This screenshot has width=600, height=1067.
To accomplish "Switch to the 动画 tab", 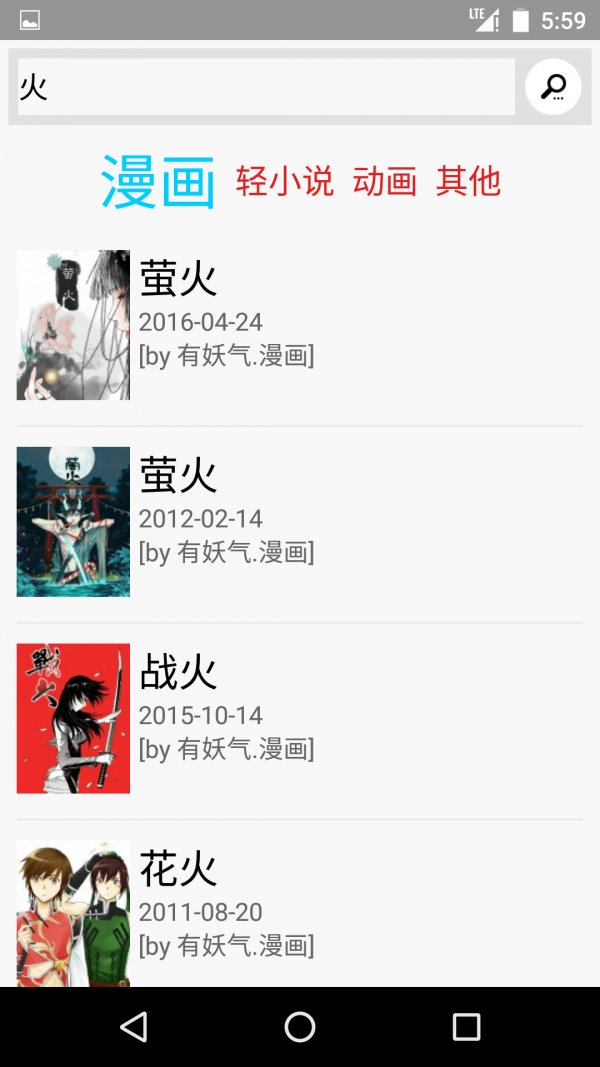I will [385, 181].
